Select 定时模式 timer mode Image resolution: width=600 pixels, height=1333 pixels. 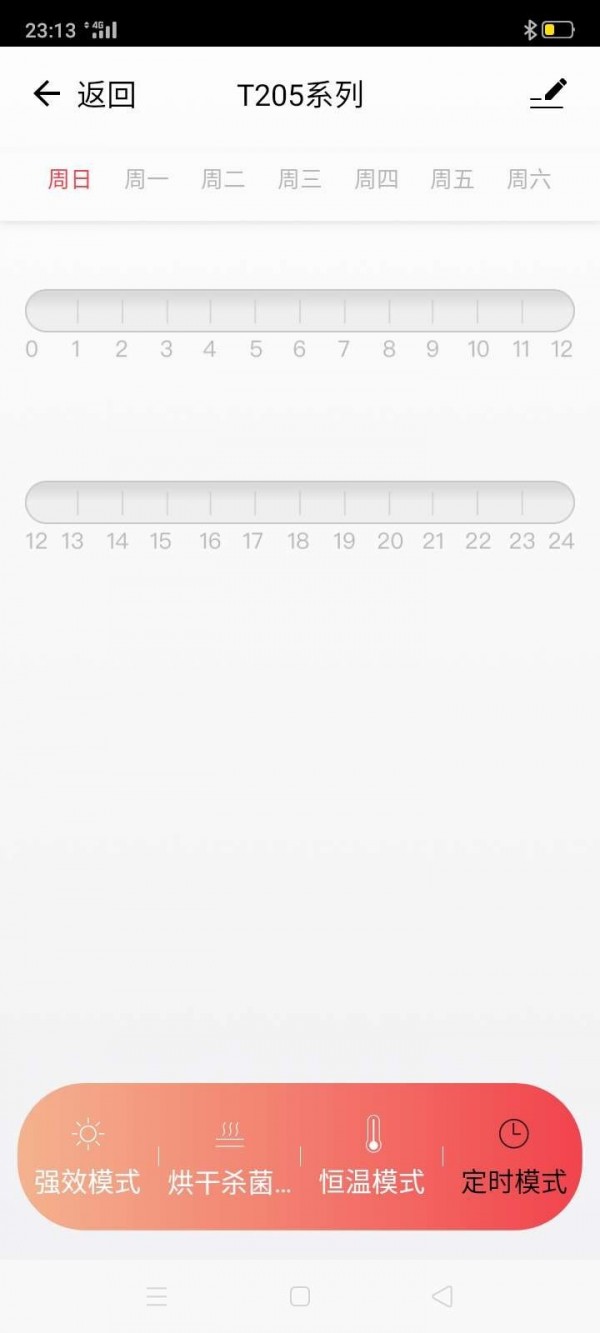[513, 1157]
